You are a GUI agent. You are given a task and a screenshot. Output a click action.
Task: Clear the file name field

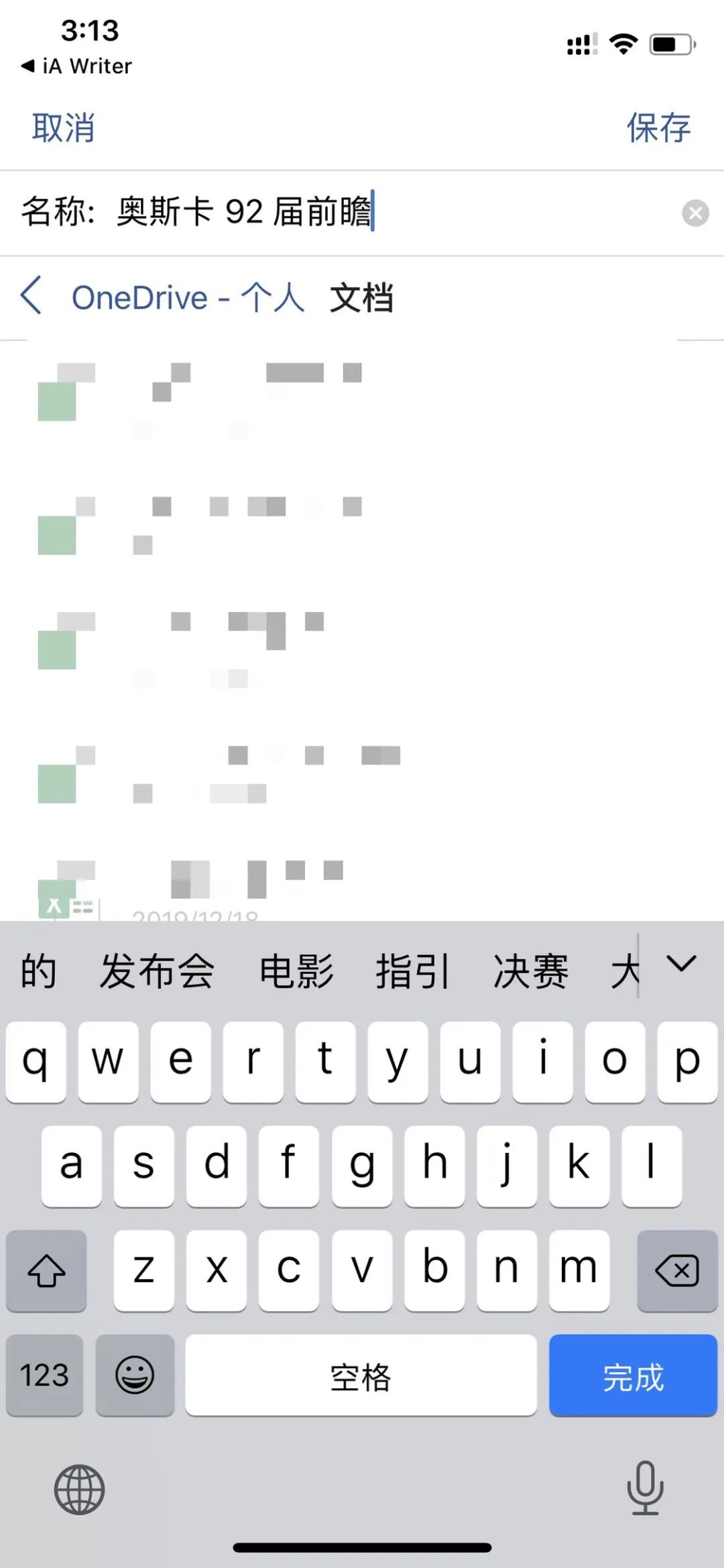pos(695,213)
